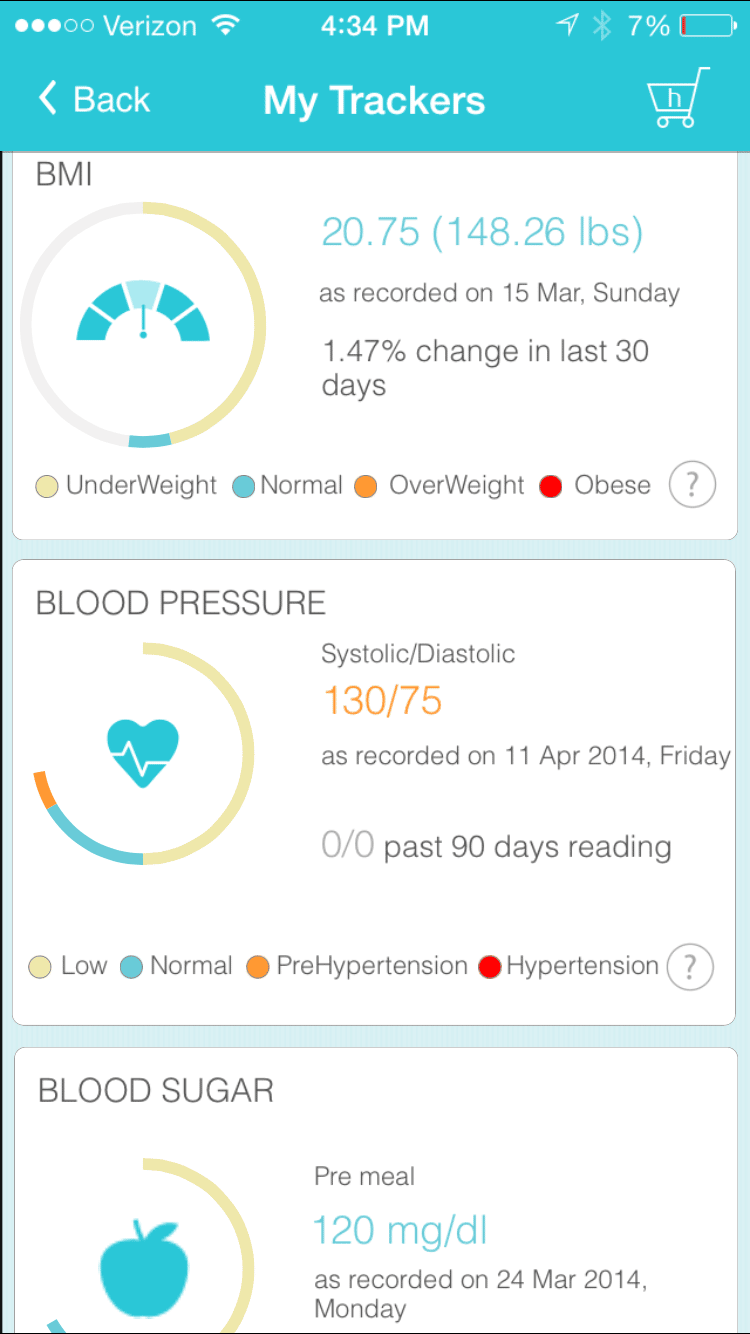
Task: Open the BMI help question mark
Action: pyautogui.click(x=692, y=485)
